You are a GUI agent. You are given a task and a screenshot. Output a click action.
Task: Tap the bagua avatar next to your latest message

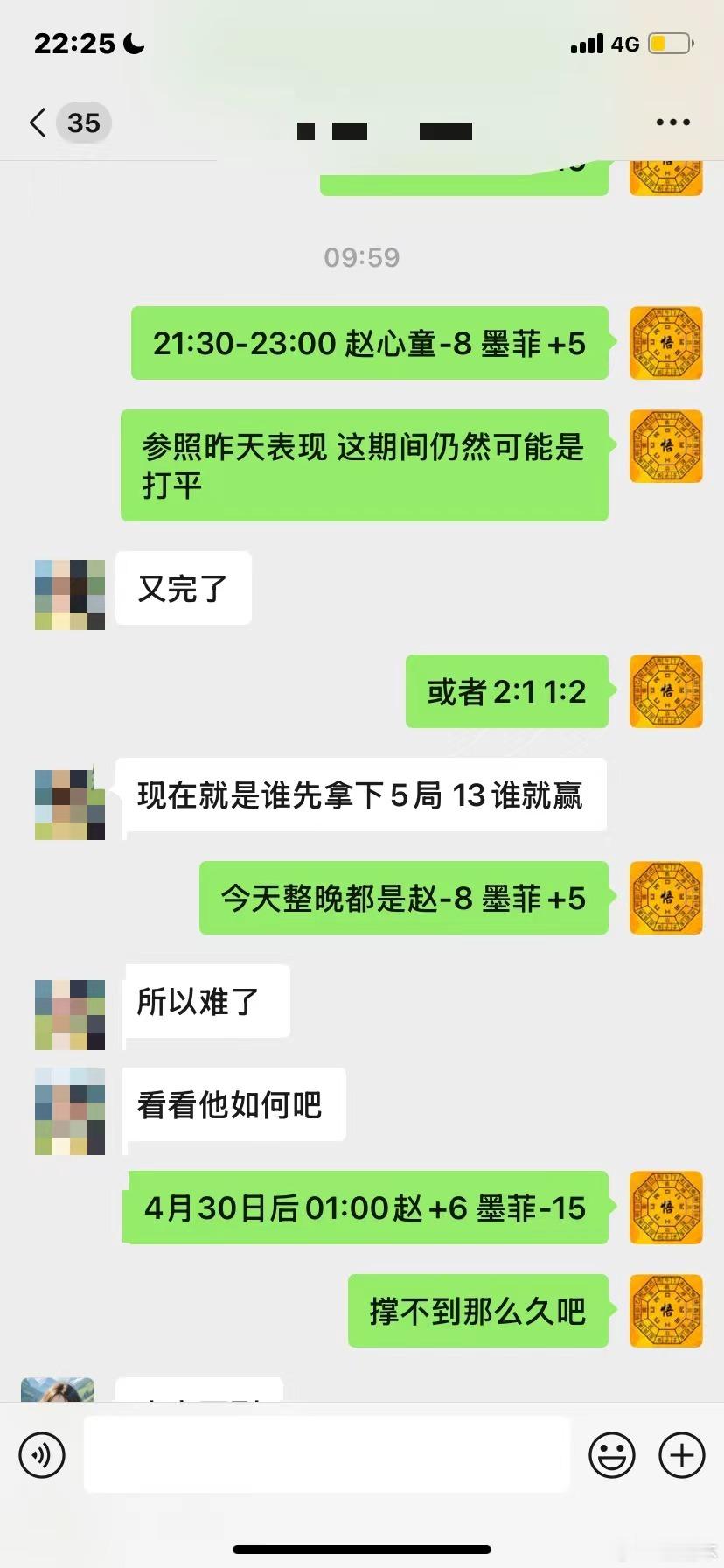pyautogui.click(x=665, y=1312)
